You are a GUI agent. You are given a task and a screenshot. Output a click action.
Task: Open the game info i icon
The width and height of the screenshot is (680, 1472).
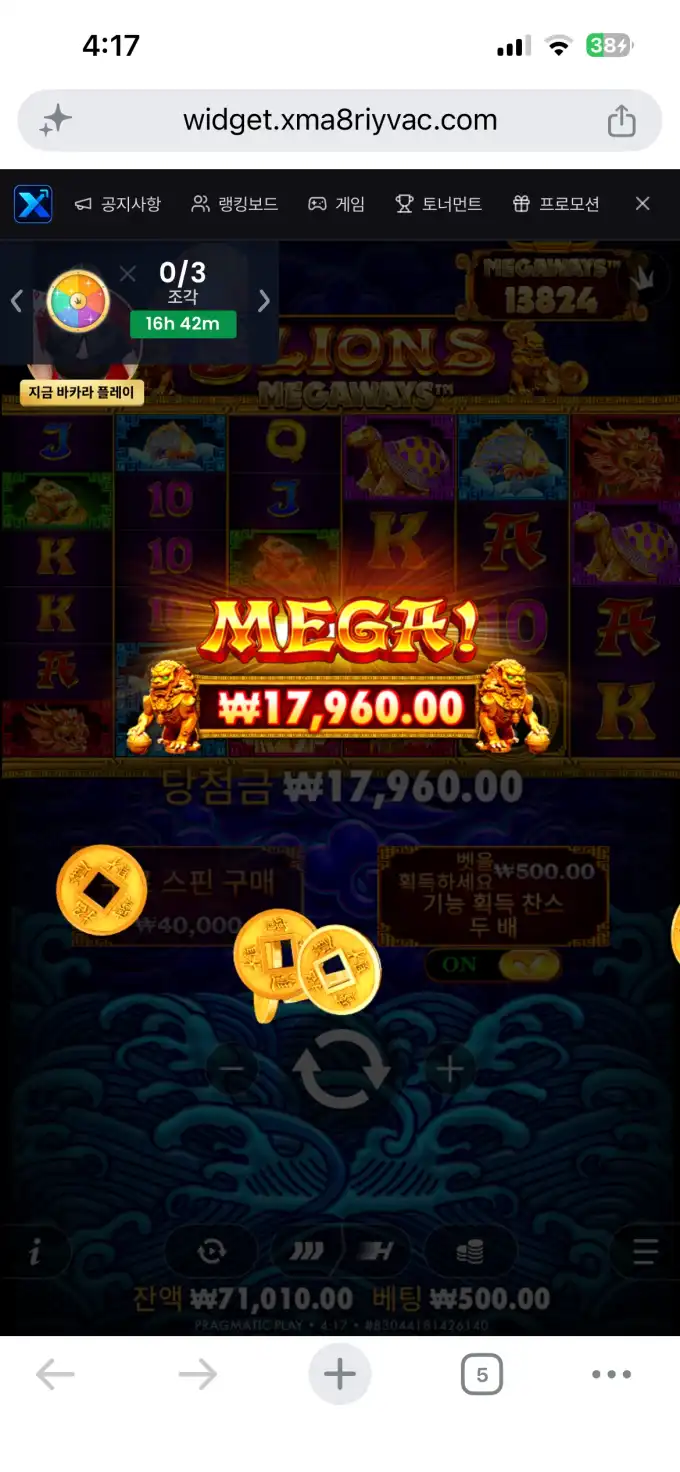(35, 1252)
